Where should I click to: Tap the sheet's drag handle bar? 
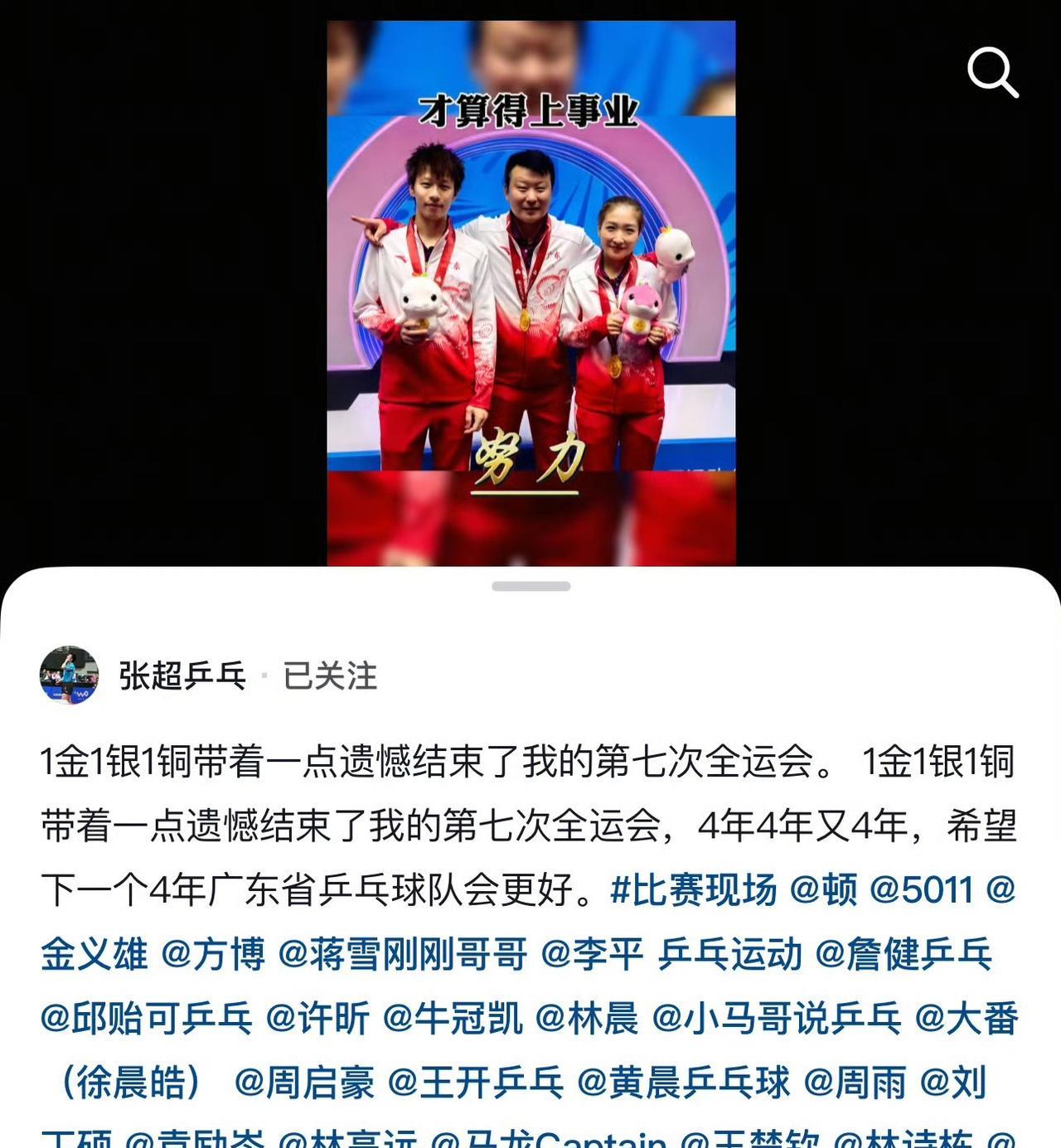coord(530,586)
